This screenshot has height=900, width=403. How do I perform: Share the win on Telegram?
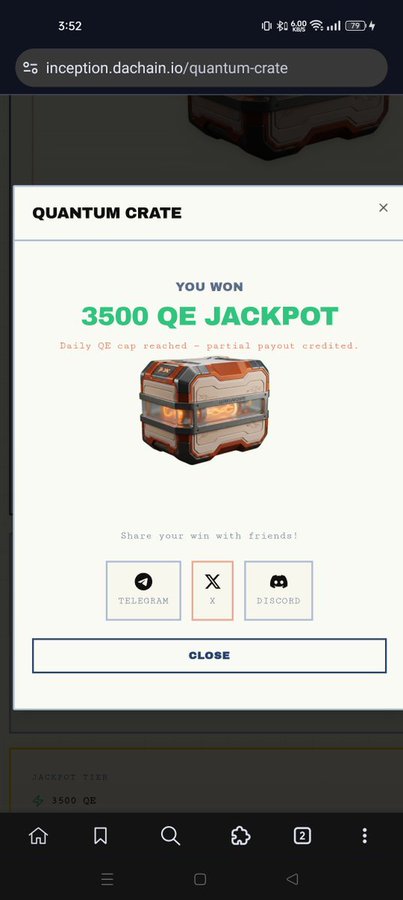coord(144,591)
